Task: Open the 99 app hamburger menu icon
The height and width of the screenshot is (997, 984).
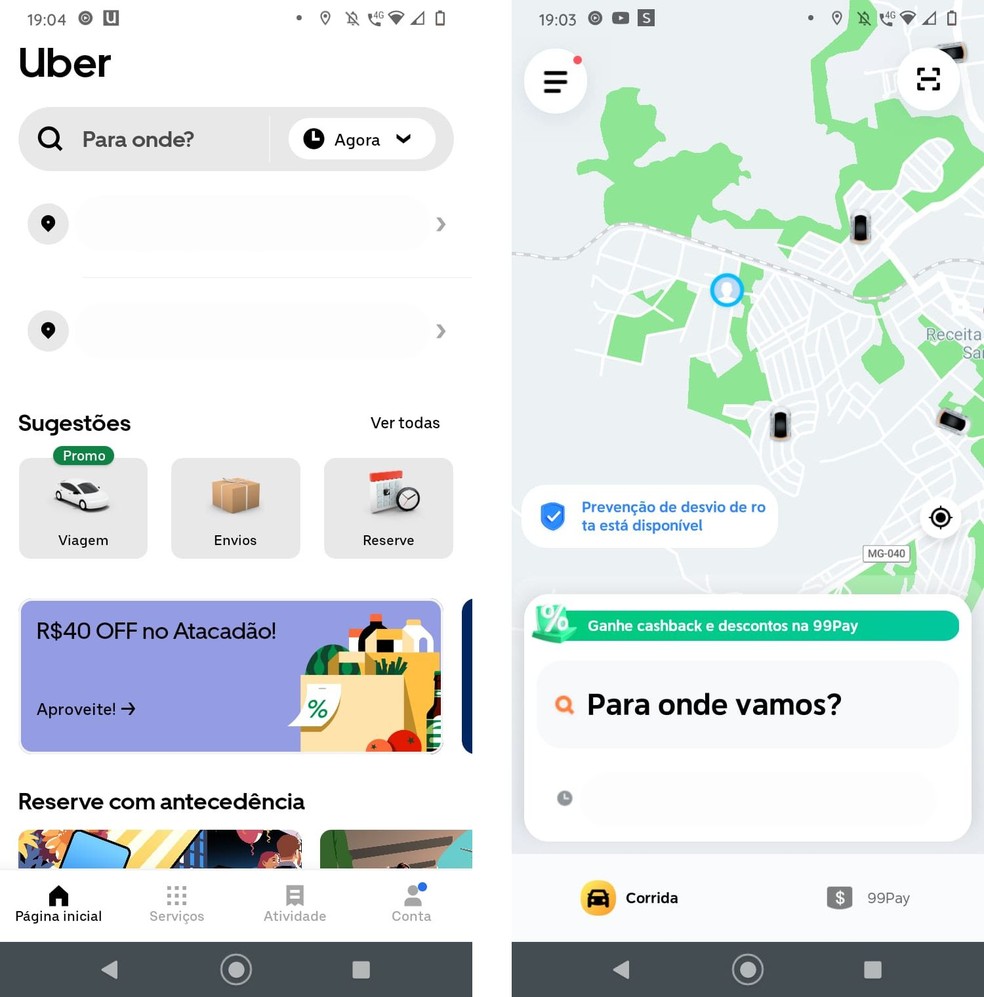Action: pos(555,81)
